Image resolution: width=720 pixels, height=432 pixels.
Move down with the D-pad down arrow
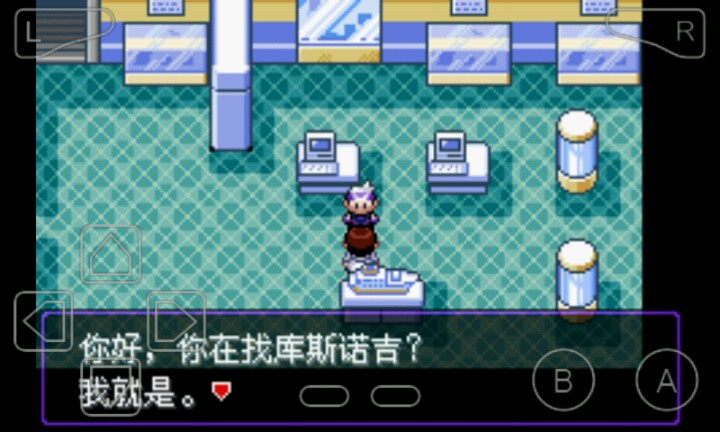click(x=110, y=385)
